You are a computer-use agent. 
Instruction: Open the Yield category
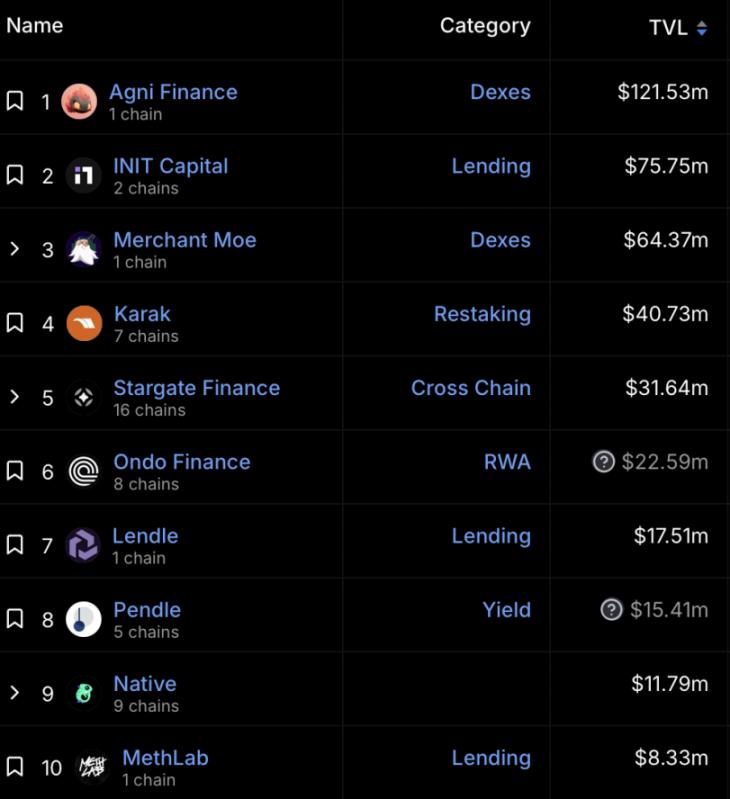(x=507, y=610)
